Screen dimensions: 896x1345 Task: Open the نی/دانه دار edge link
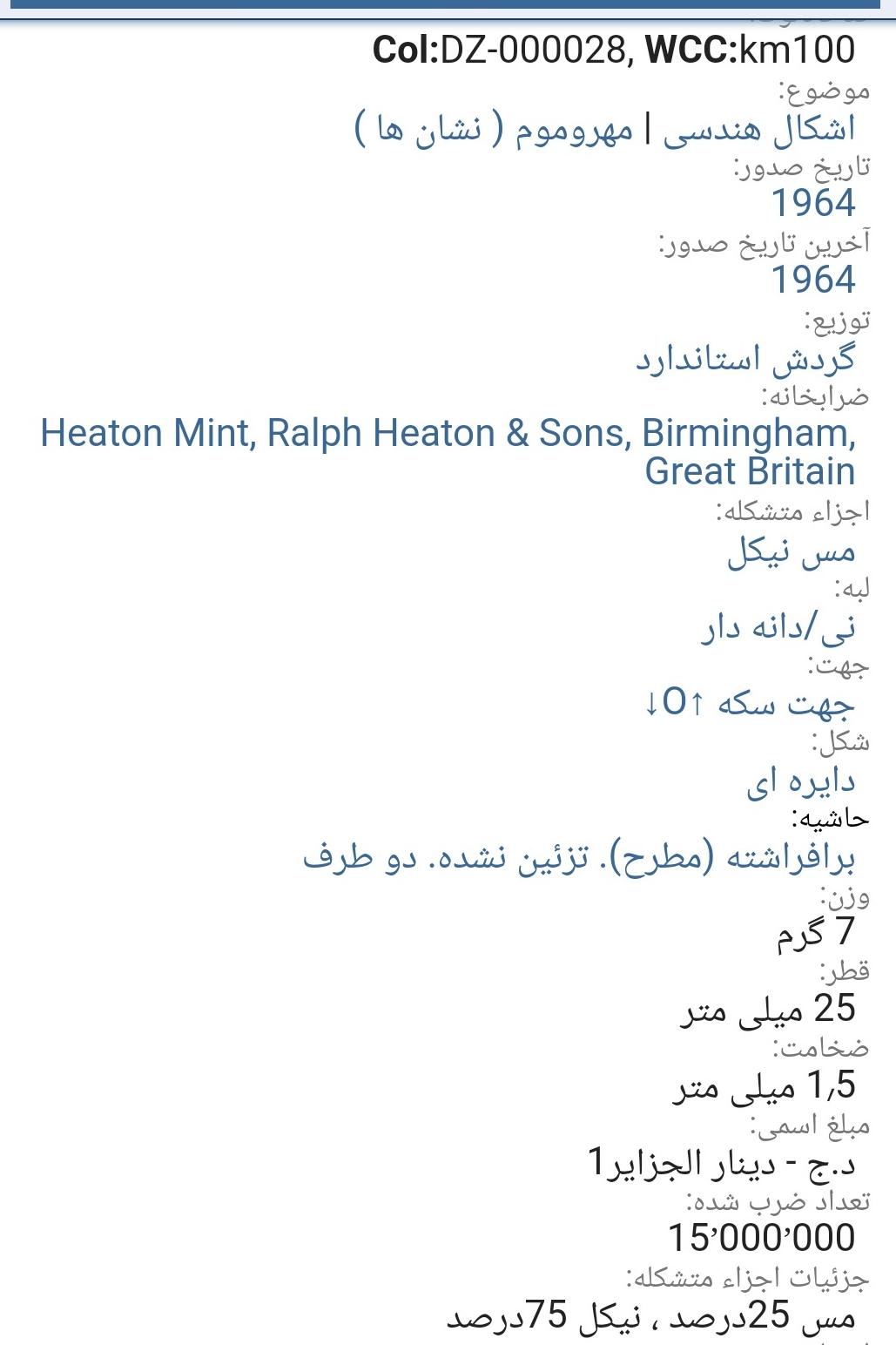[778, 627]
